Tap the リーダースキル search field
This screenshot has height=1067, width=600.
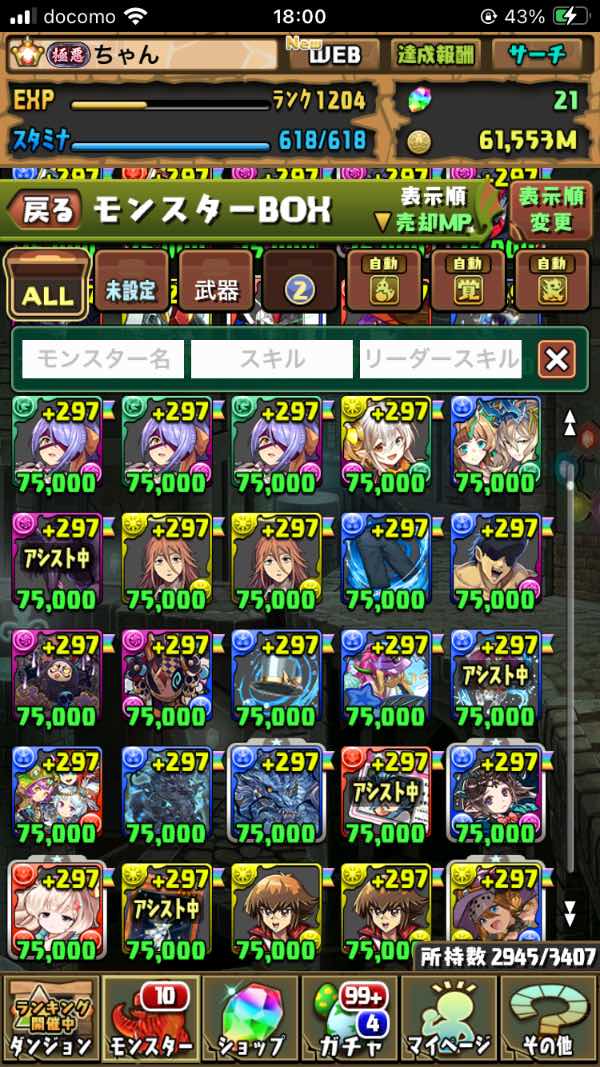point(441,359)
